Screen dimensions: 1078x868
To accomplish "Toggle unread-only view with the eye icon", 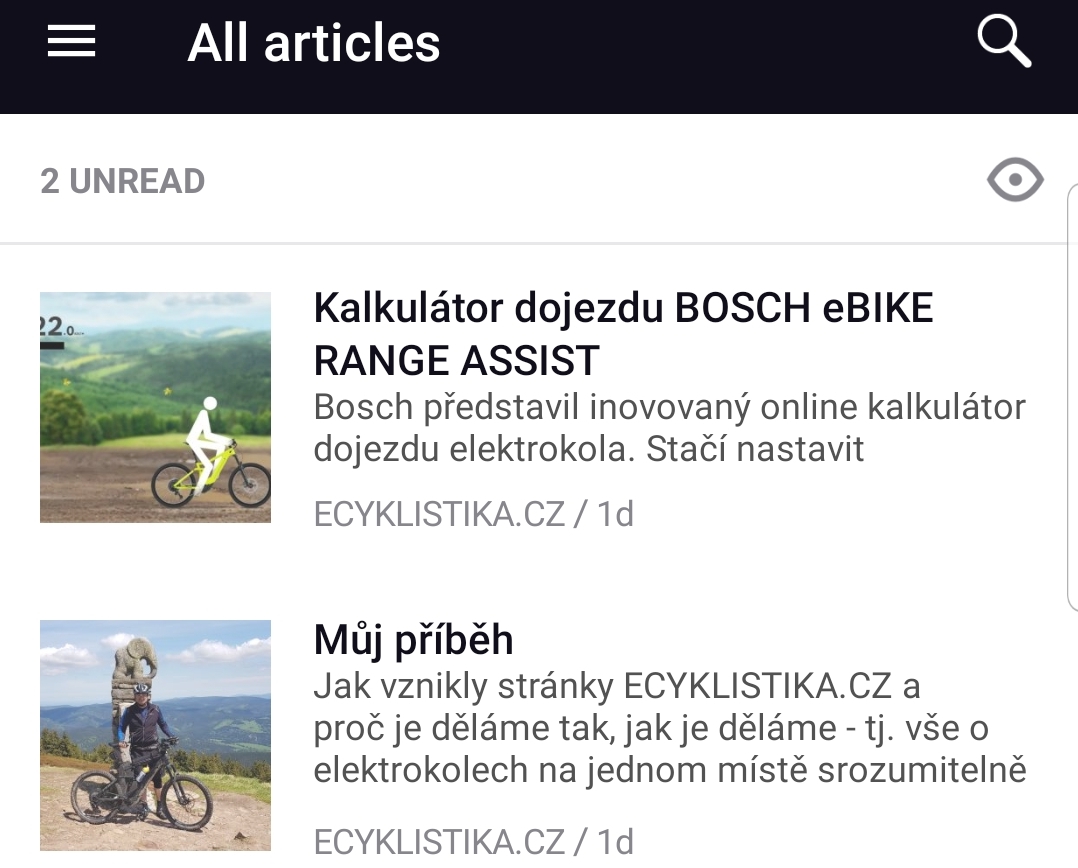I will tap(1015, 181).
